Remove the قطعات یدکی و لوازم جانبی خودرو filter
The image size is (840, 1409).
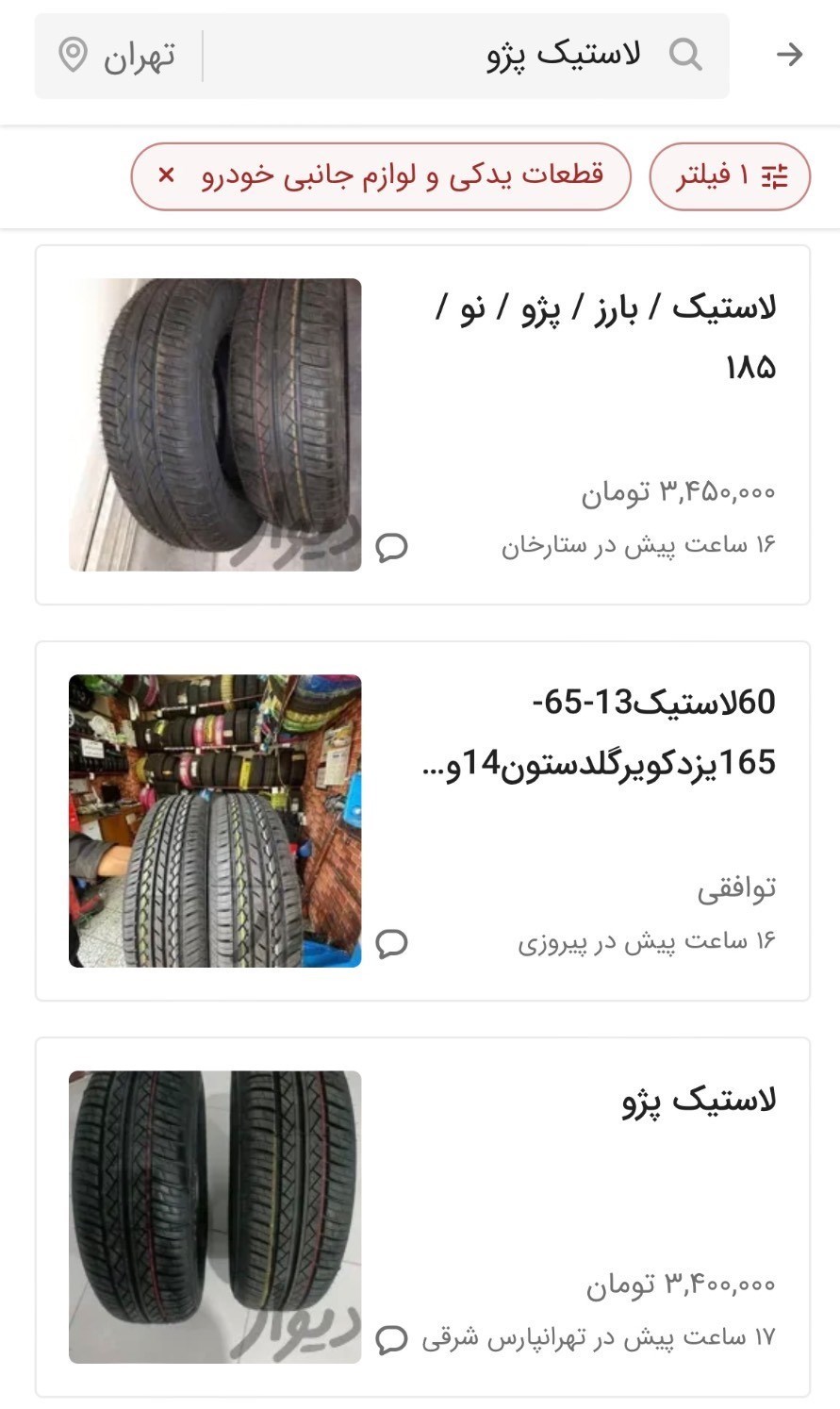tap(396, 176)
